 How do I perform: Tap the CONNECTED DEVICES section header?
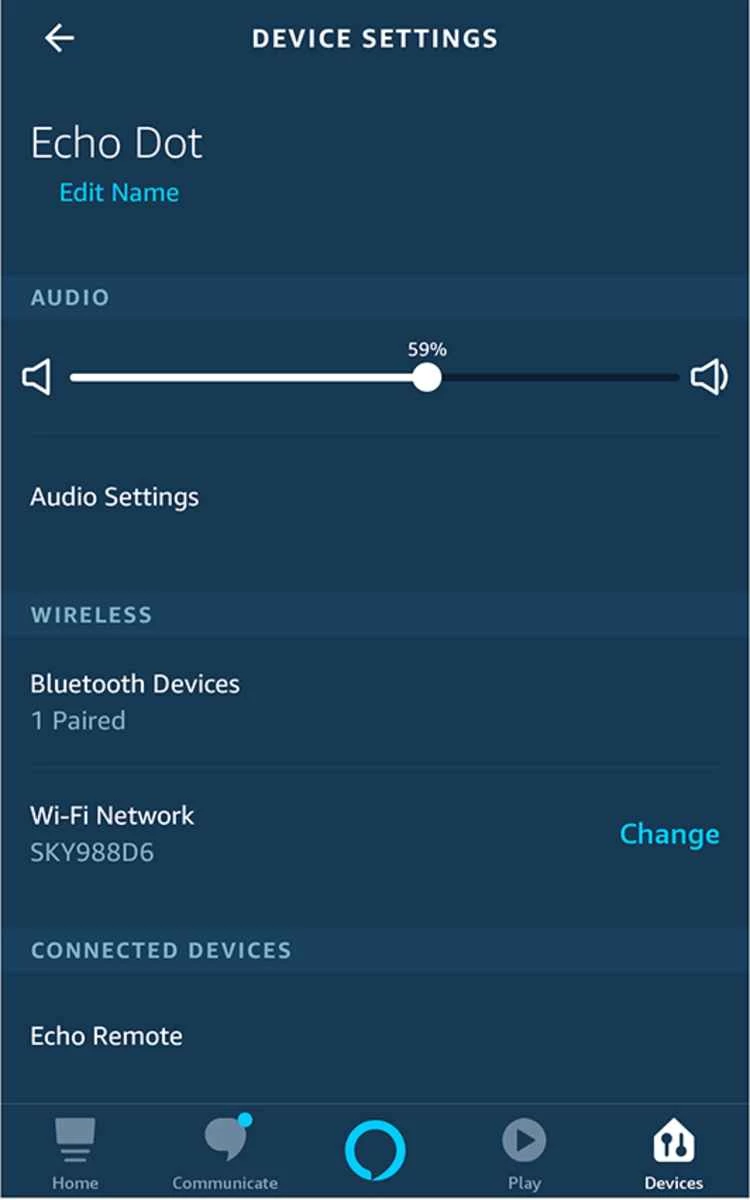point(160,950)
